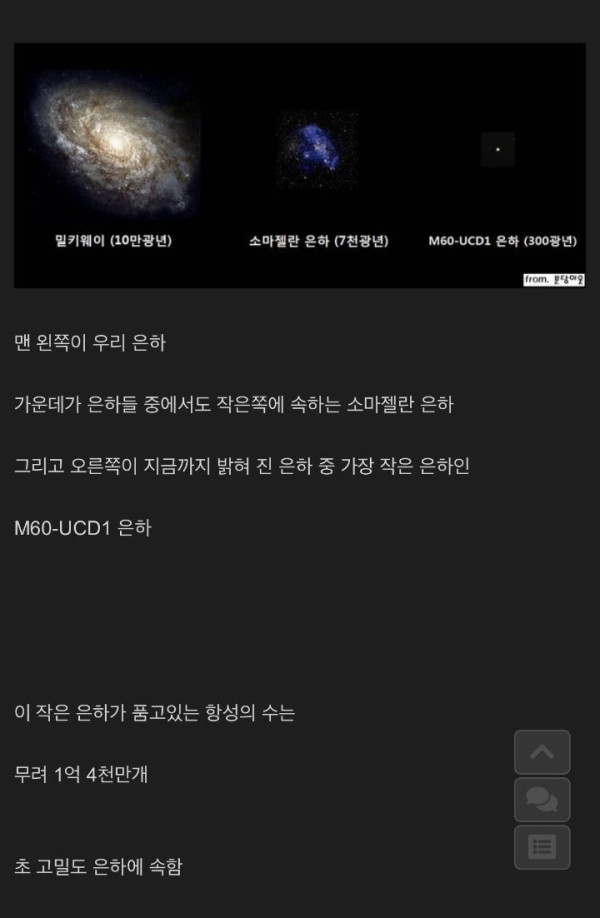Viewport: 600px width, 918px height.
Task: Open the galaxy size comparison image
Action: click(299, 165)
